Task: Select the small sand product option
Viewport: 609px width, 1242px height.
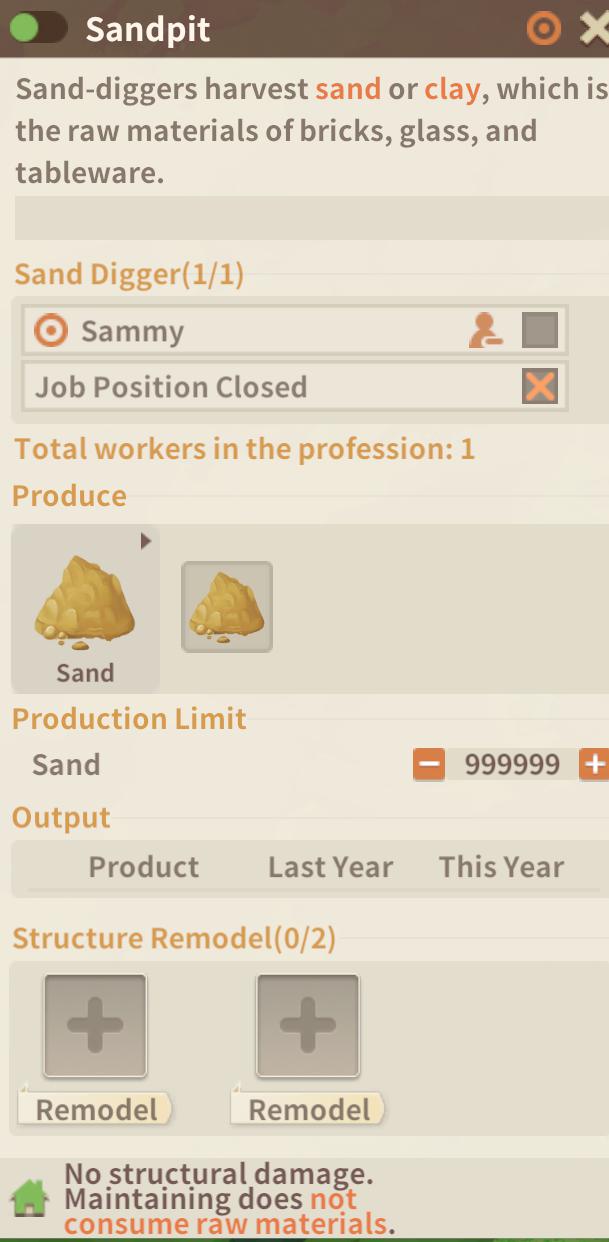Action: click(227, 607)
